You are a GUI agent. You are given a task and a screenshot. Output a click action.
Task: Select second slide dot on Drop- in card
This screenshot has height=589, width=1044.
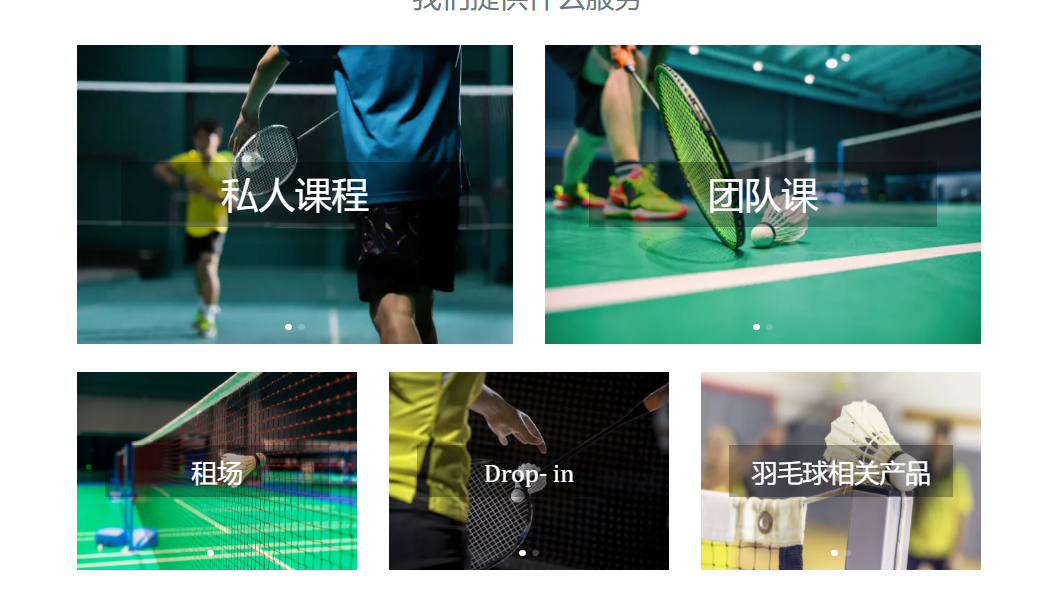(x=536, y=553)
